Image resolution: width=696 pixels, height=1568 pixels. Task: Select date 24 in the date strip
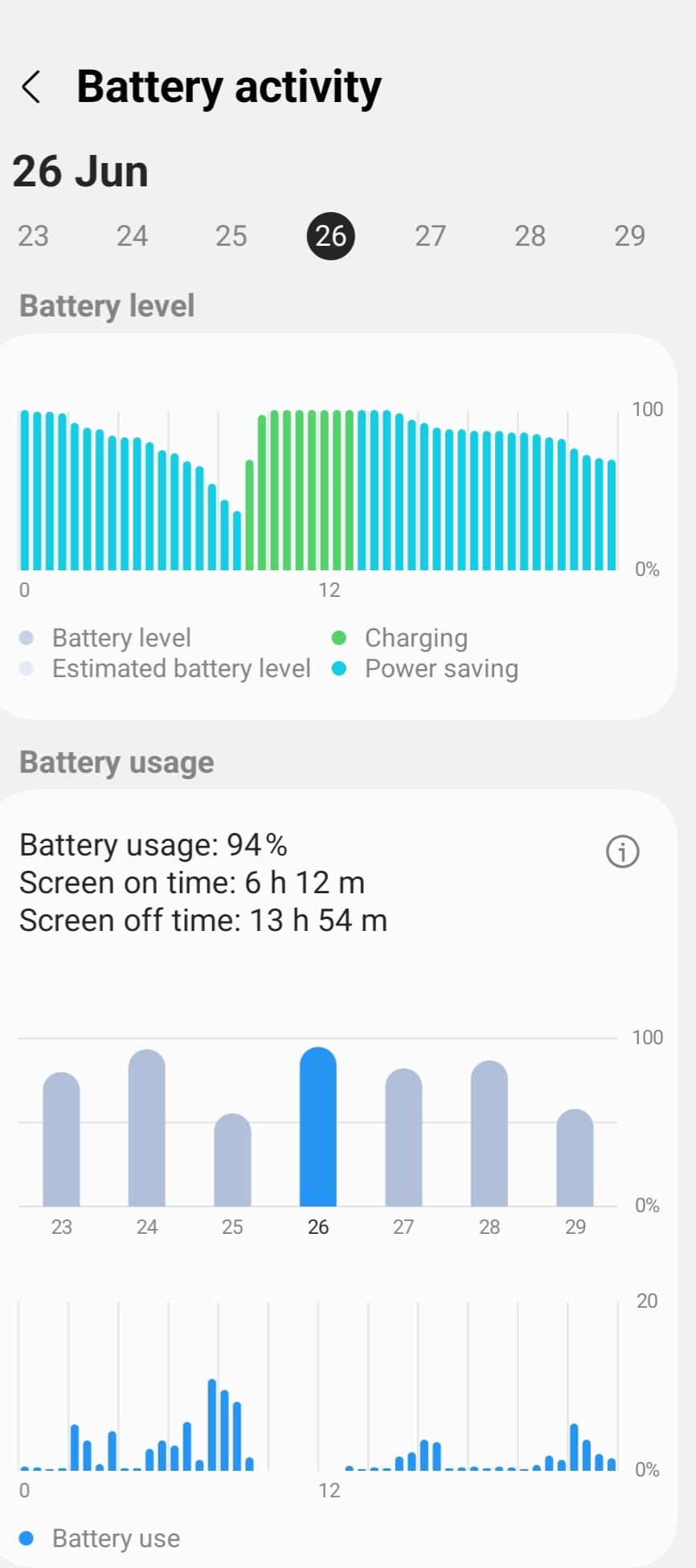coord(133,236)
